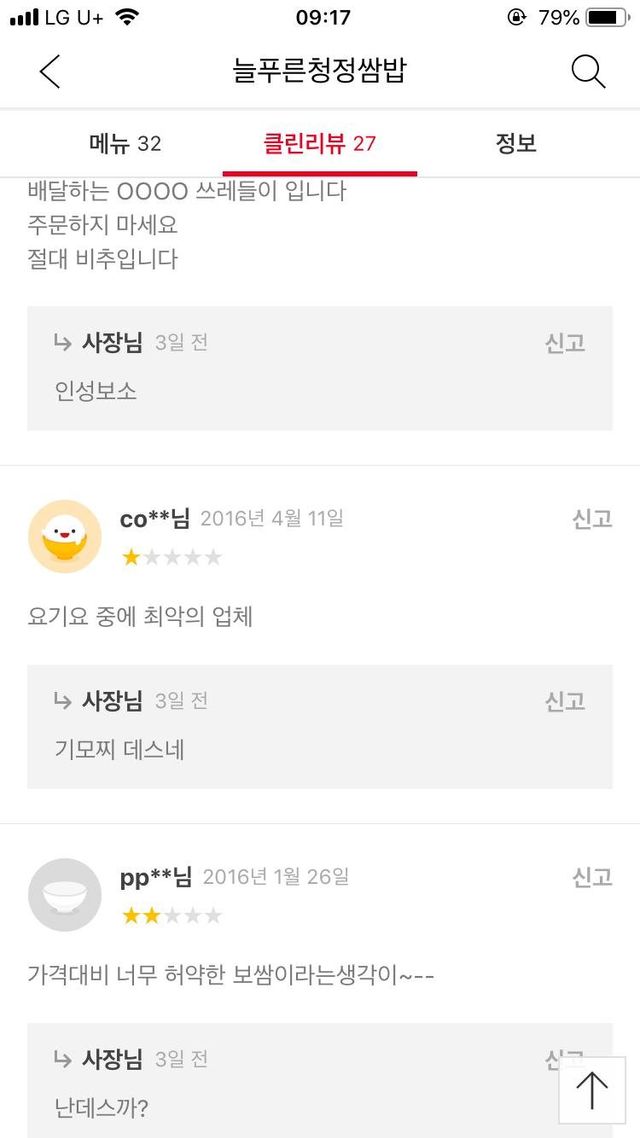The height and width of the screenshot is (1138, 640).
Task: Select the 클린리뷰 27 tab
Action: [x=319, y=144]
